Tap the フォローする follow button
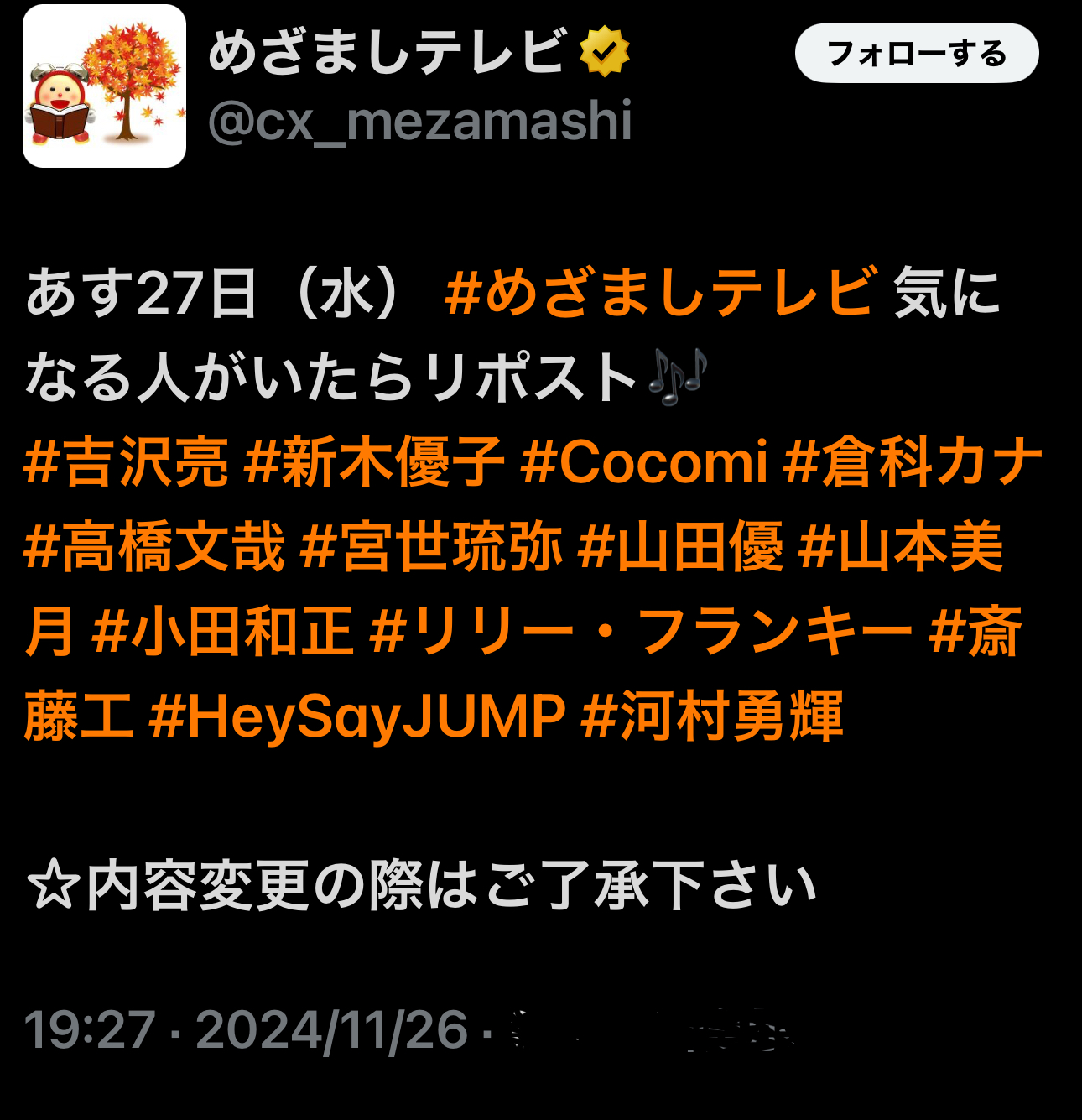This screenshot has width=1082, height=1120. [916, 54]
